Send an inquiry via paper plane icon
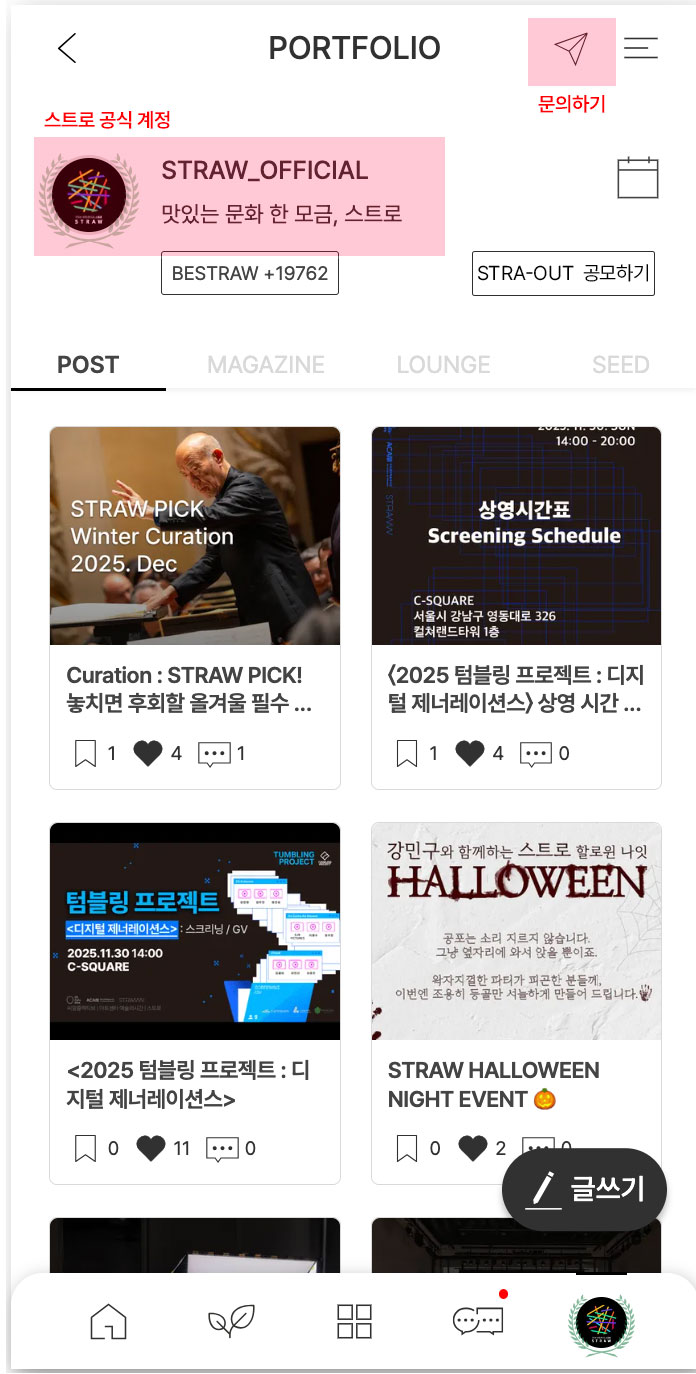 click(571, 49)
